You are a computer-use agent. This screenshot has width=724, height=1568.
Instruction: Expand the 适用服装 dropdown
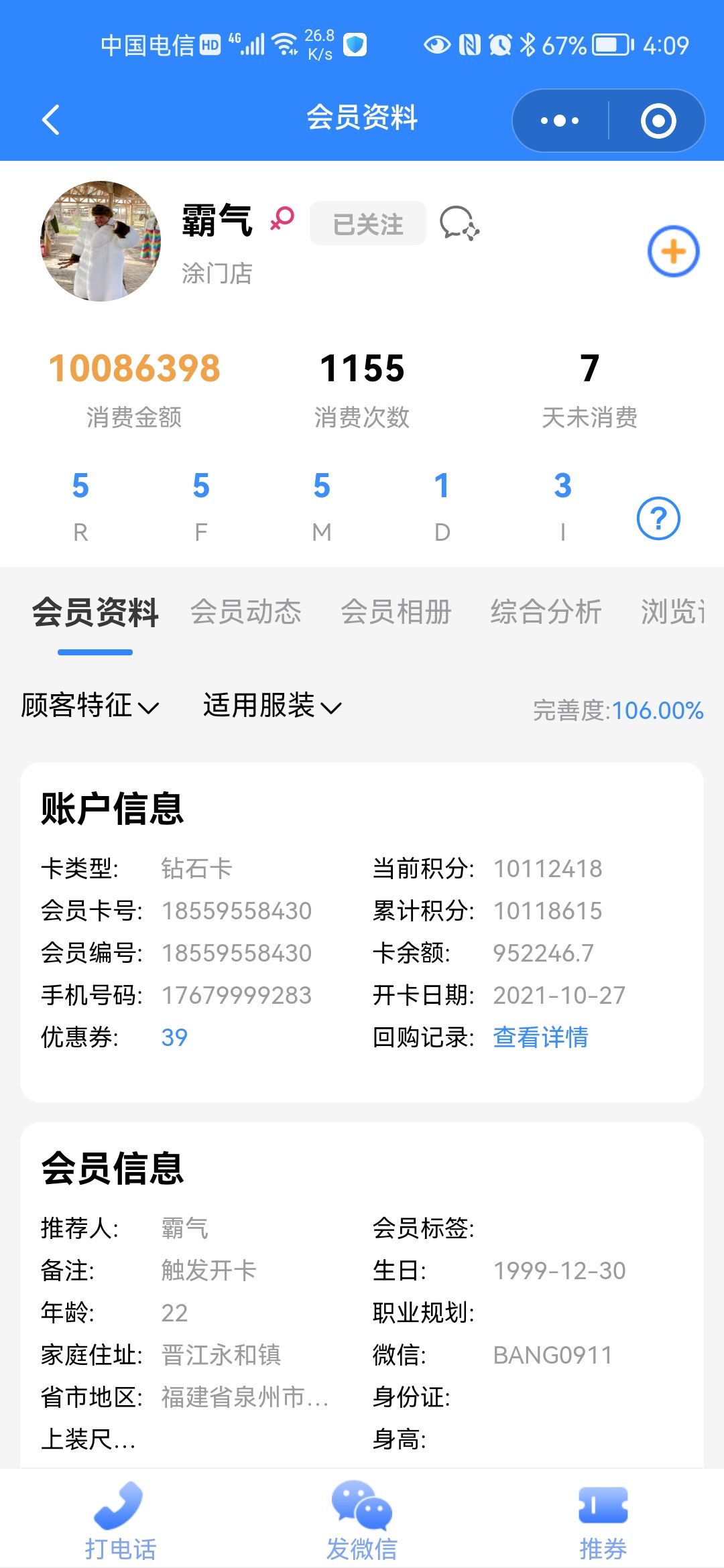[272, 706]
